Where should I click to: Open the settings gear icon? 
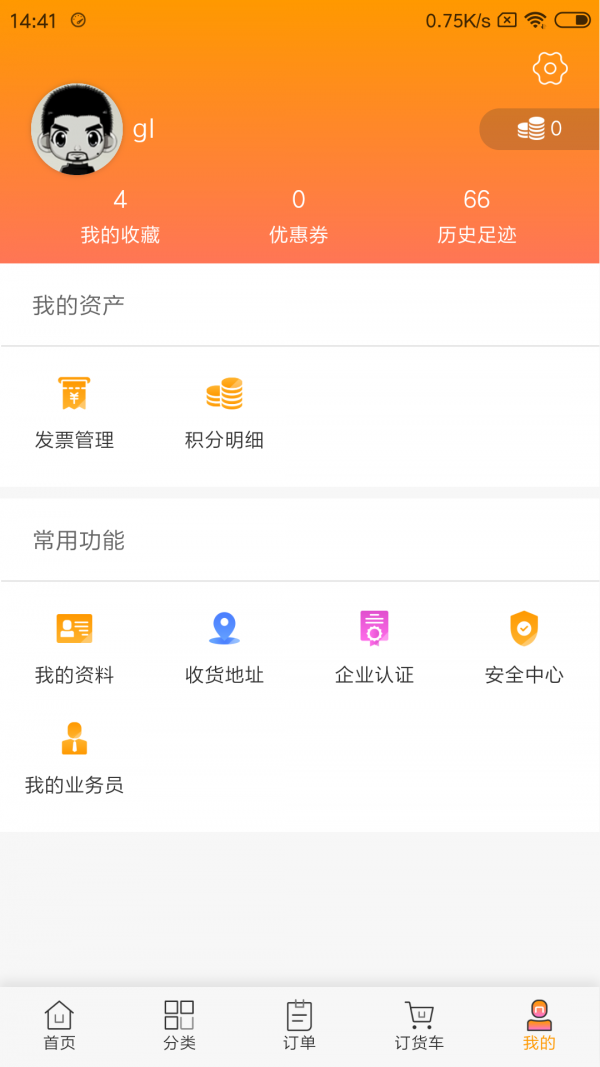coord(550,68)
